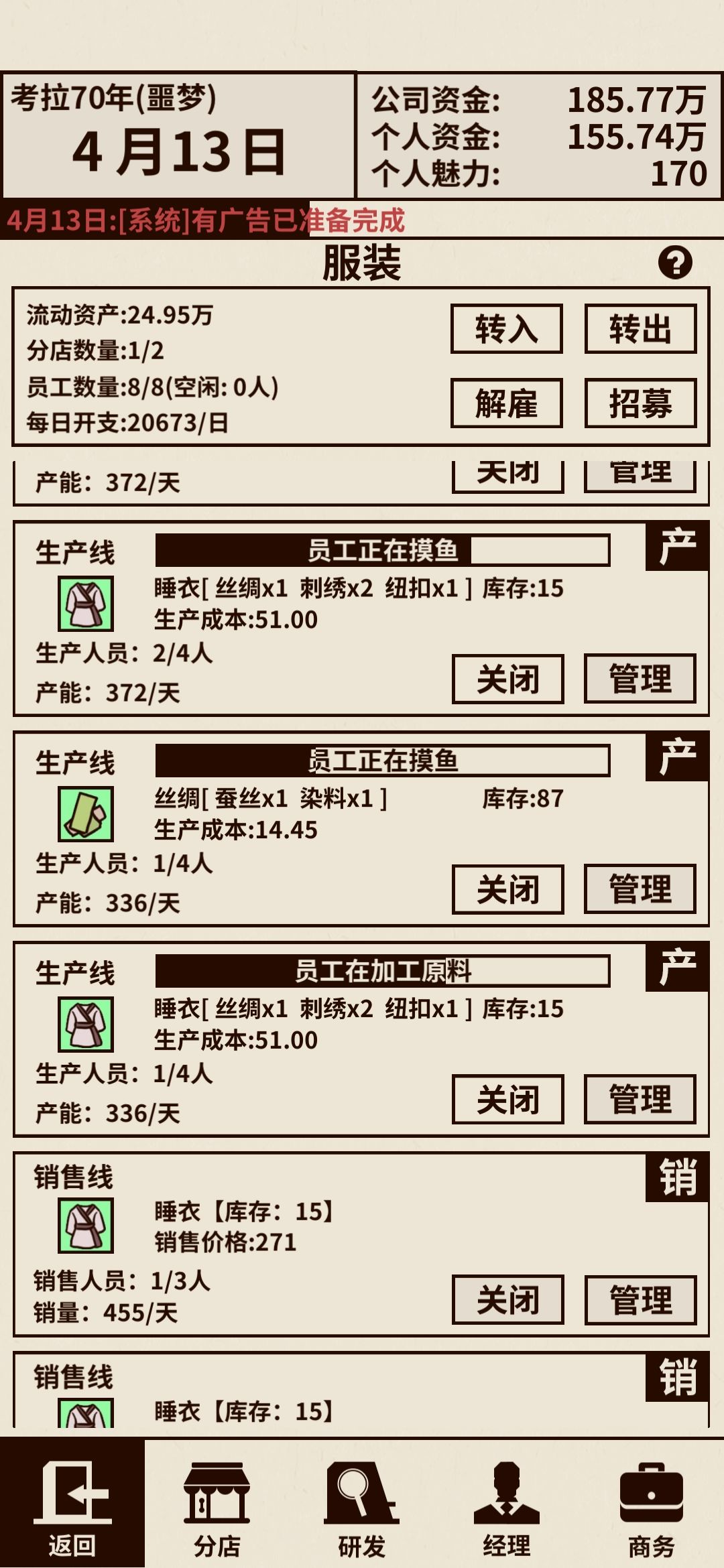Switch to the 分店 tab

pyautogui.click(x=218, y=1494)
